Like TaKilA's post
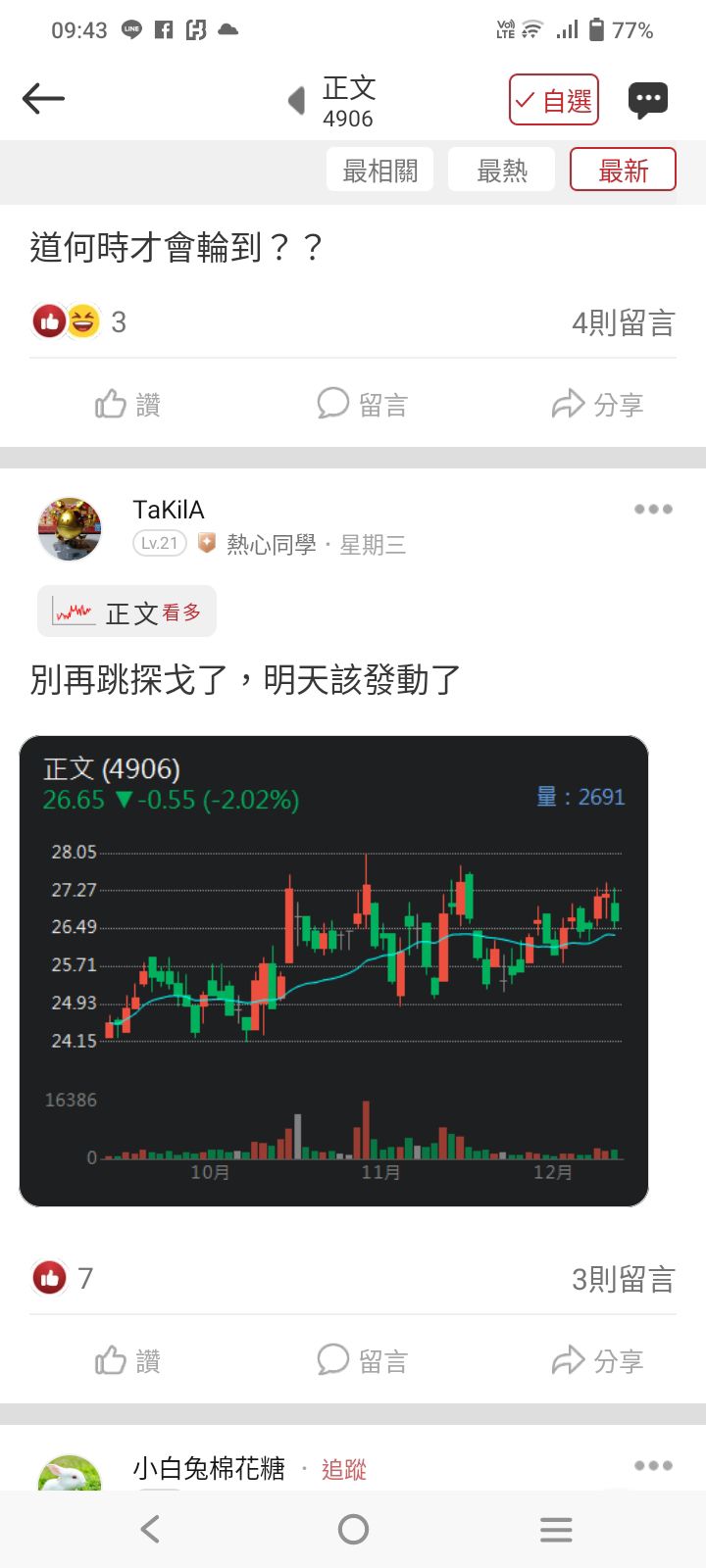The width and height of the screenshot is (706, 1568). (x=127, y=1360)
